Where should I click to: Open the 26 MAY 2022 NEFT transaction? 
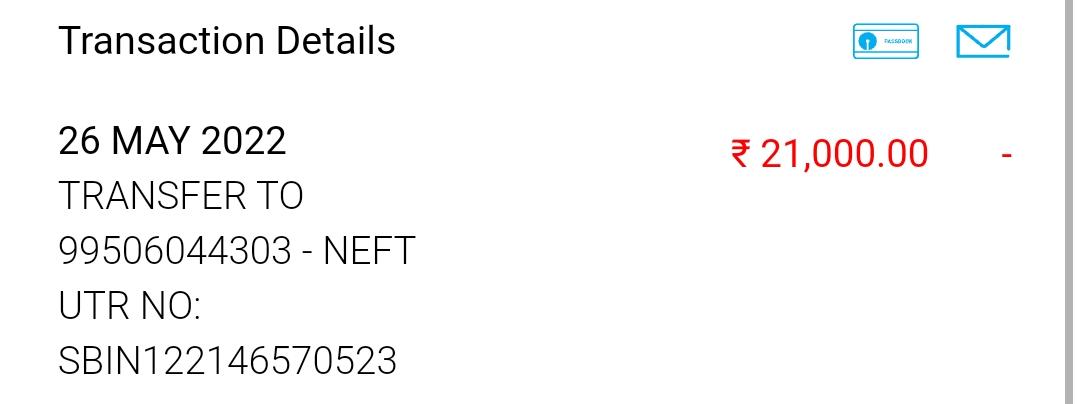[x=237, y=250]
